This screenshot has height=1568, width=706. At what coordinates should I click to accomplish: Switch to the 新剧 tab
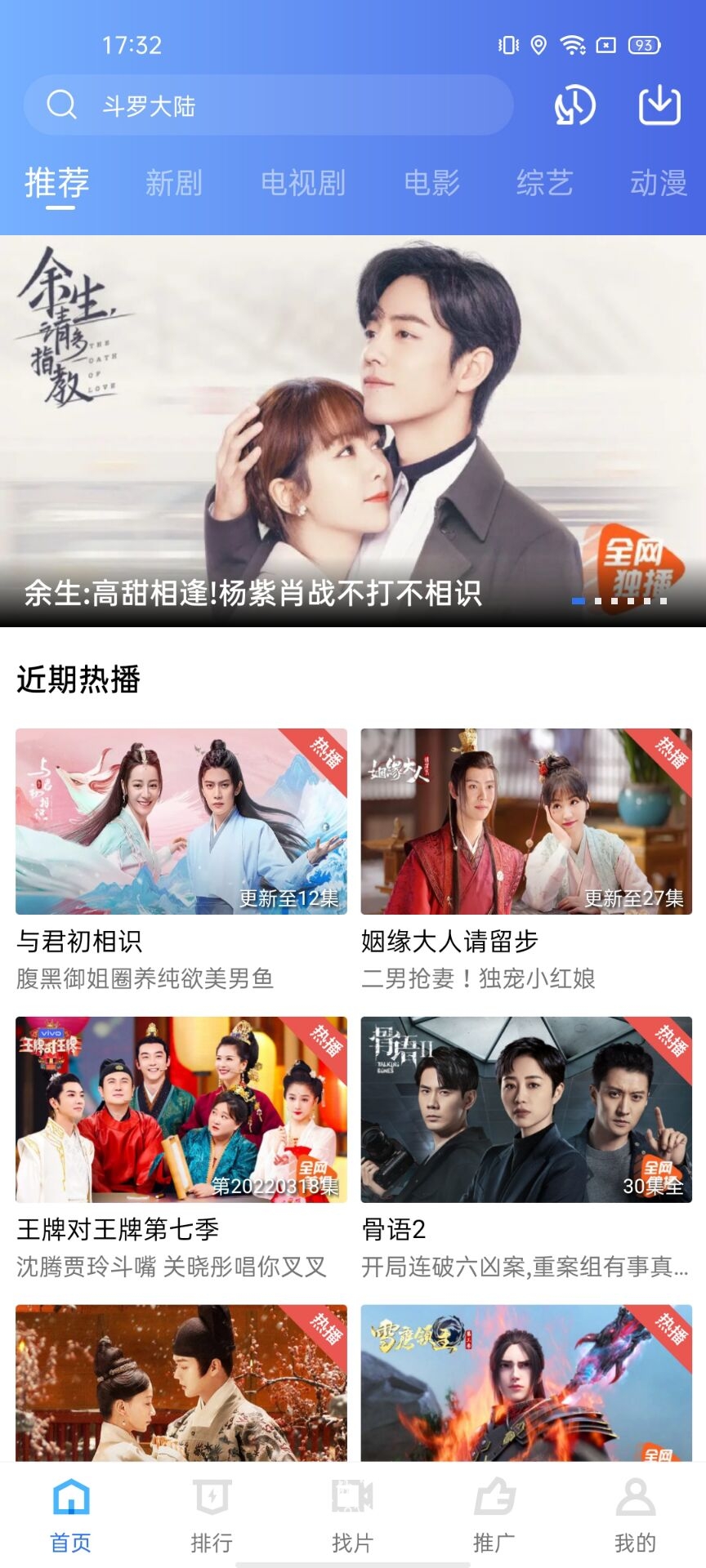coord(173,183)
